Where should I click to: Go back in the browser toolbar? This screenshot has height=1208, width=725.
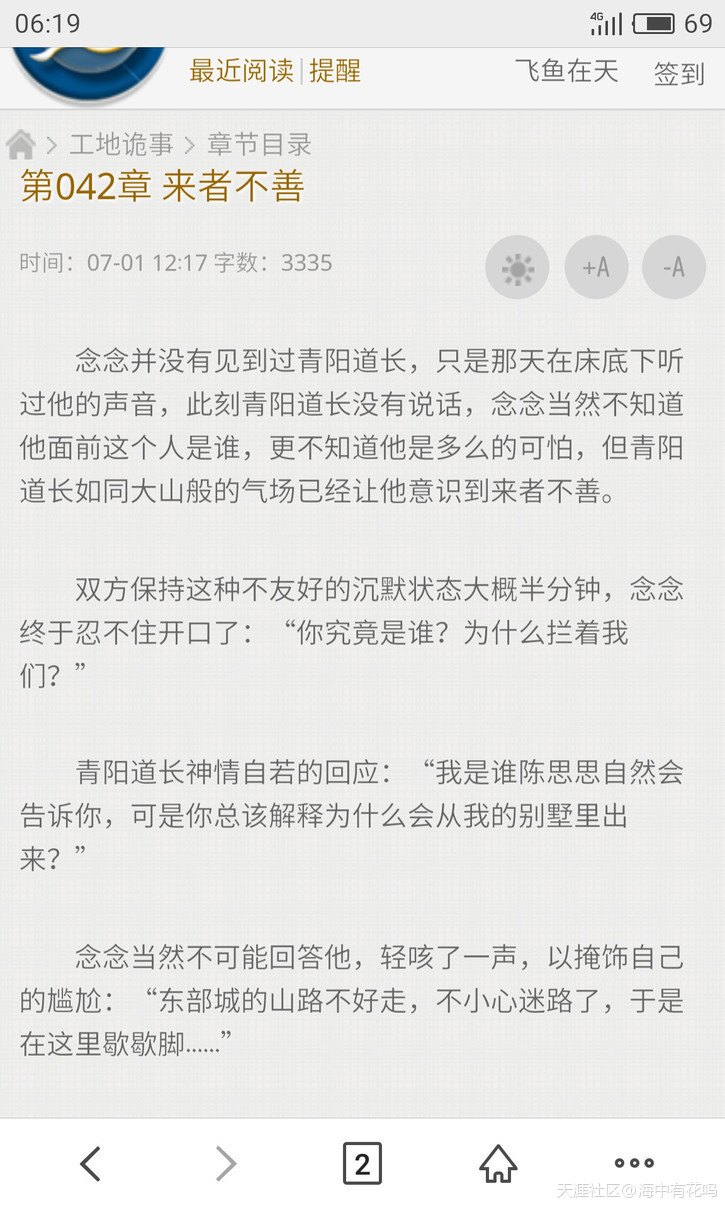click(x=90, y=1163)
